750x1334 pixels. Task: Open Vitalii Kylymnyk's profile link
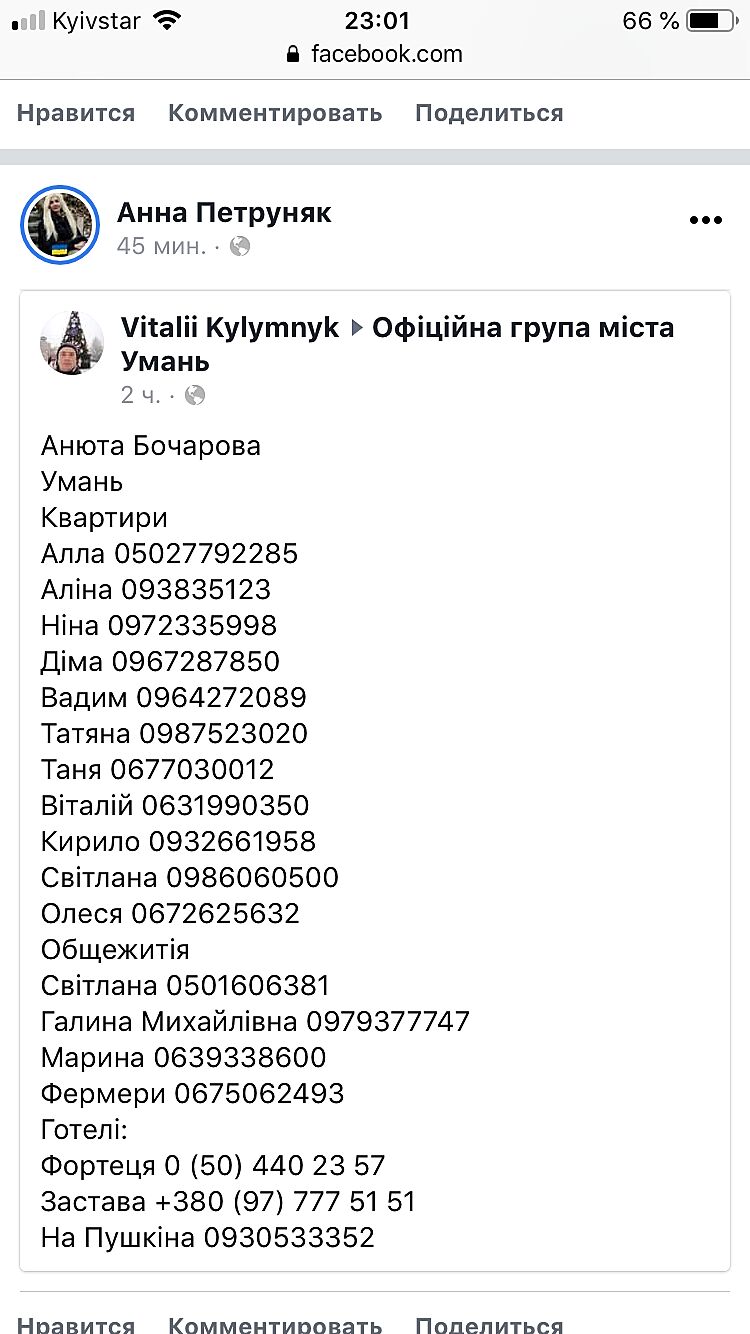[x=230, y=327]
